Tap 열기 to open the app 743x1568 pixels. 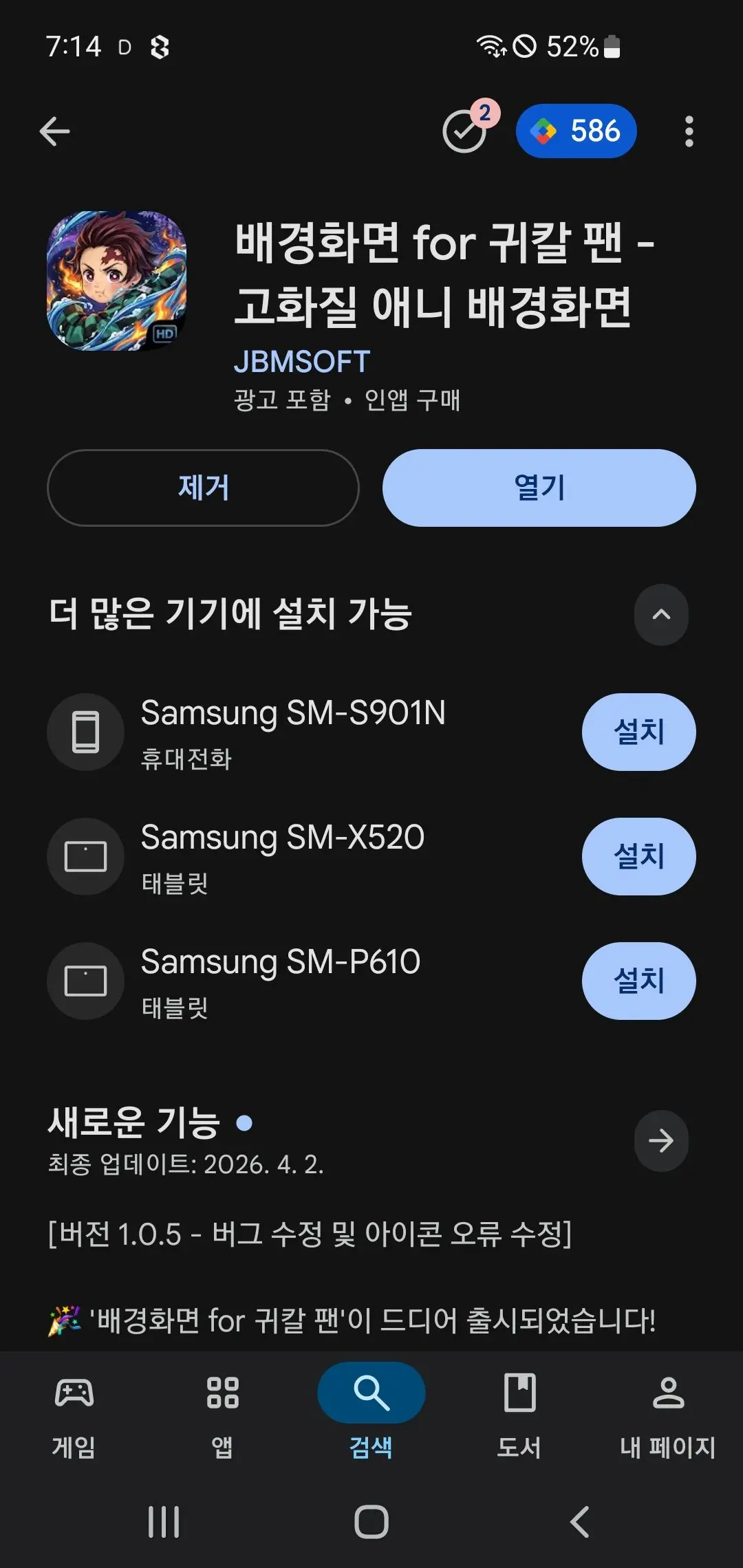(539, 488)
